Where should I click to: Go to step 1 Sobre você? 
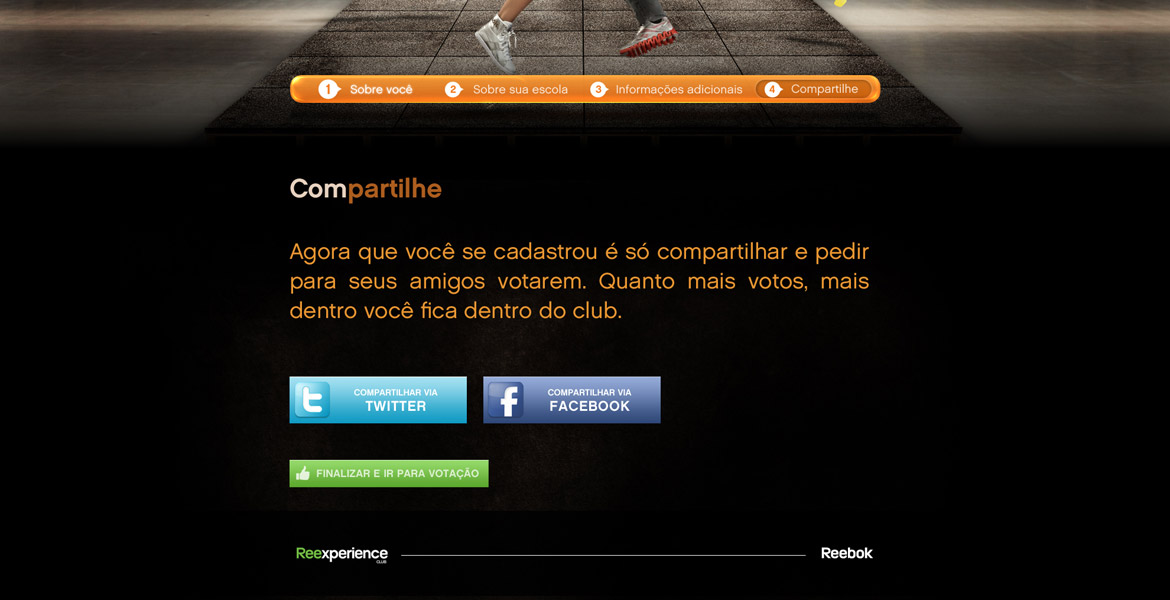366,89
